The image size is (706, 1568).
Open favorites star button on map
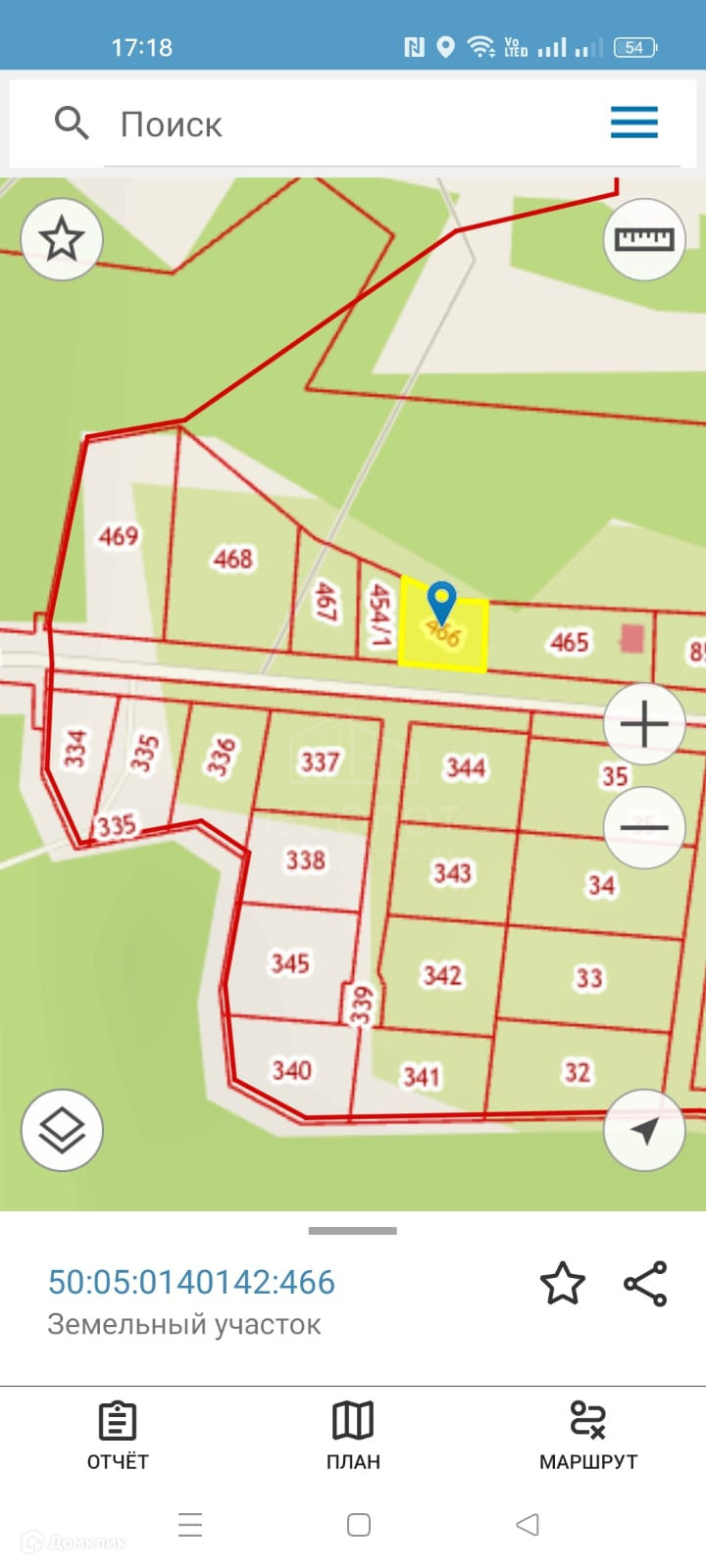click(62, 238)
